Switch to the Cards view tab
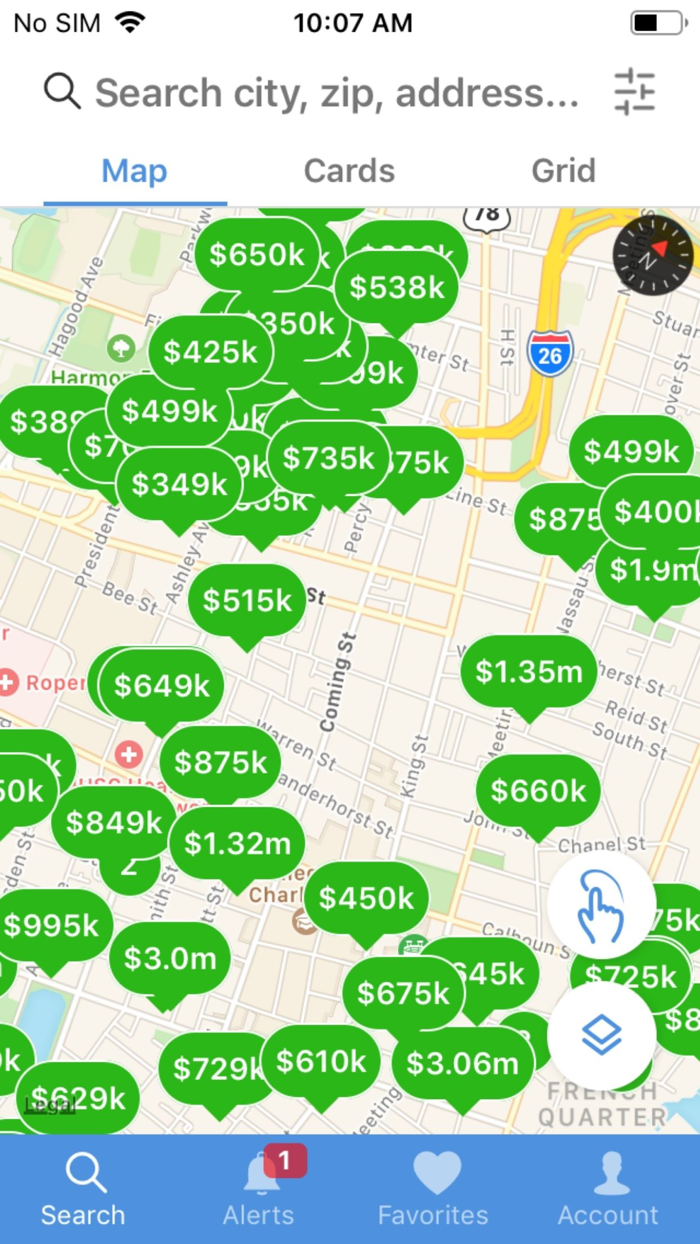Viewport: 700px width, 1244px height. 349,170
